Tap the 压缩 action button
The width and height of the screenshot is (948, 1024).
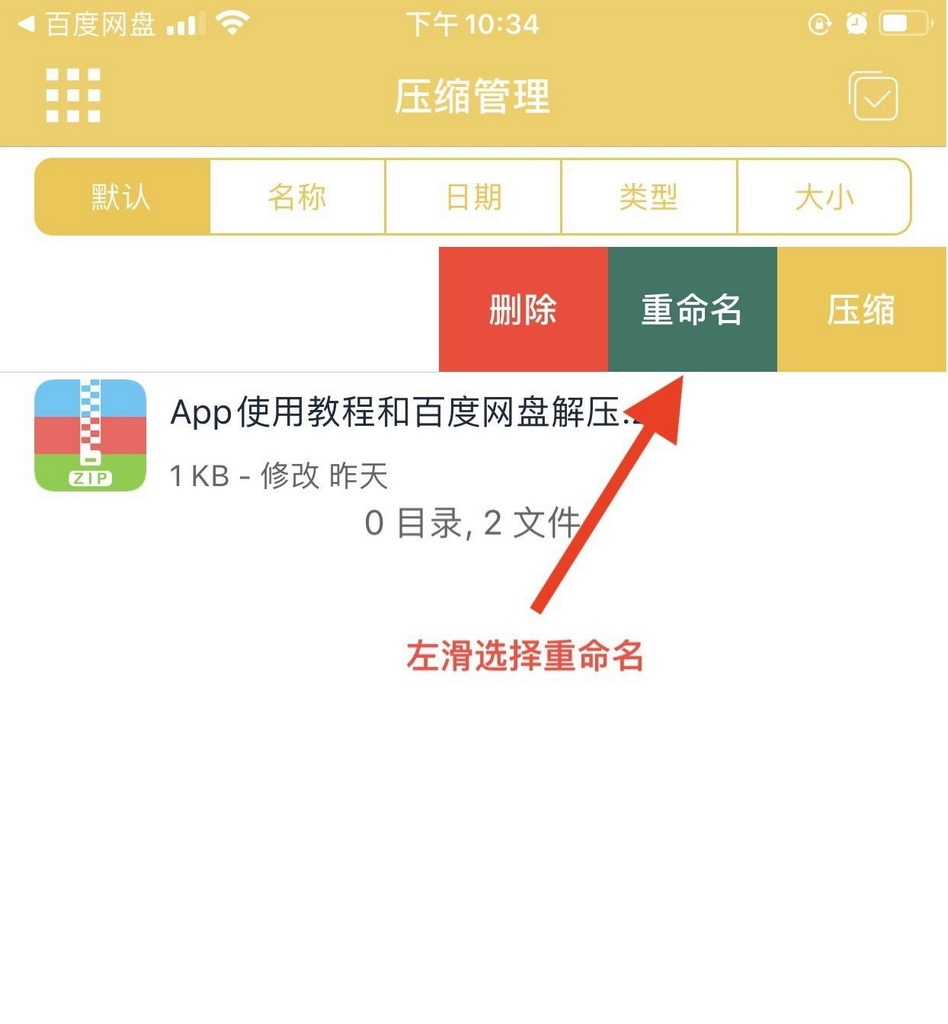pyautogui.click(x=861, y=310)
